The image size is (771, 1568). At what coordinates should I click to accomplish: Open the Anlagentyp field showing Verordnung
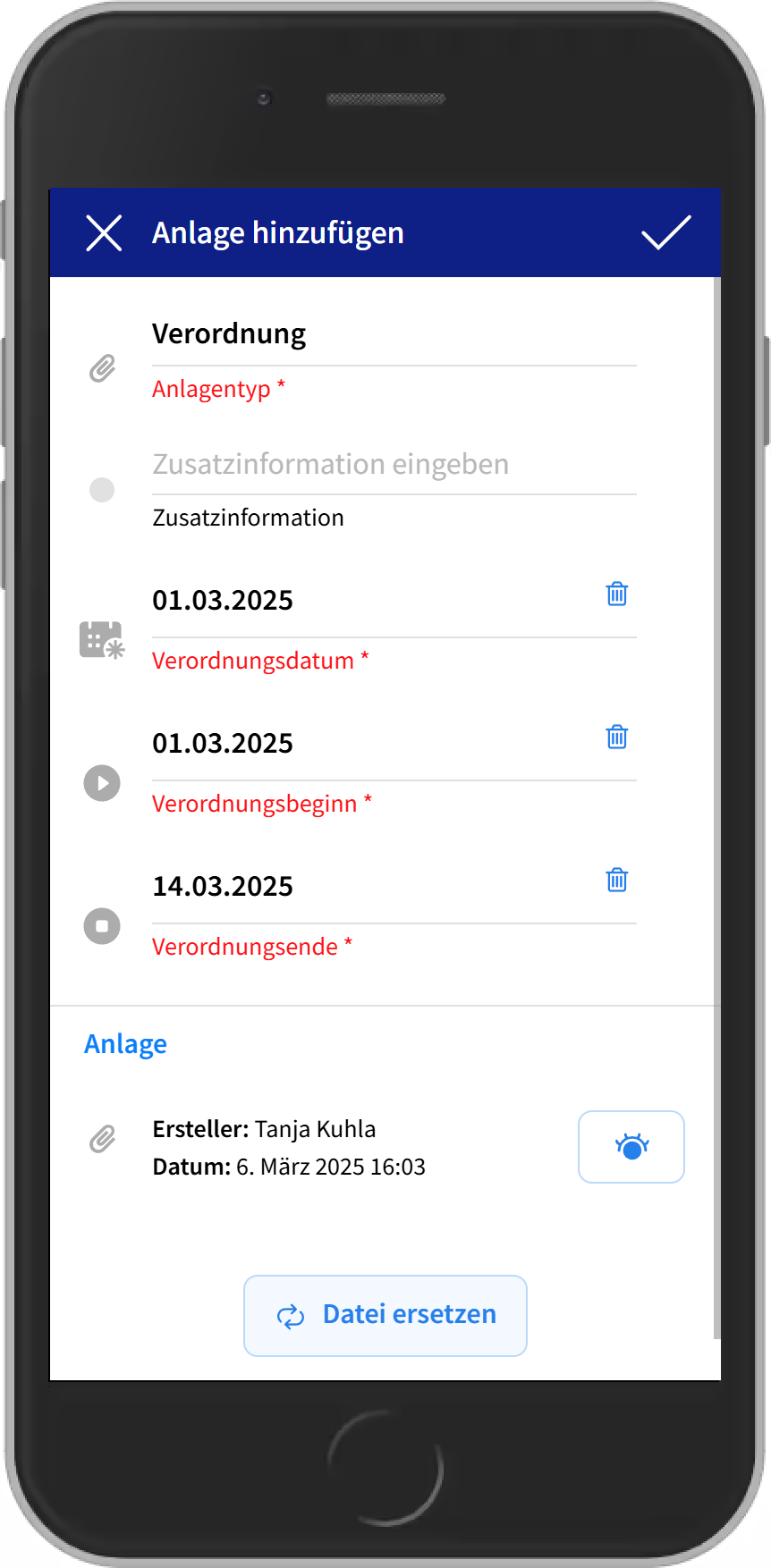click(x=394, y=334)
